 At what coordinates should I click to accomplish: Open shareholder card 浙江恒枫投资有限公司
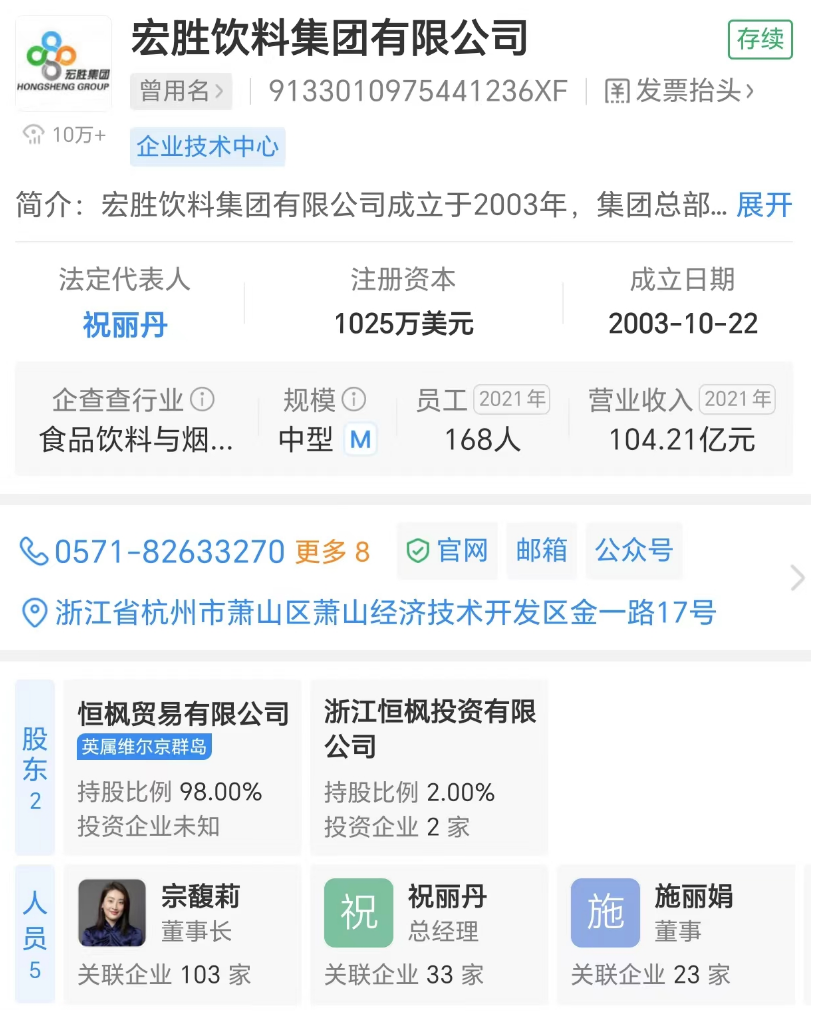[x=429, y=767]
